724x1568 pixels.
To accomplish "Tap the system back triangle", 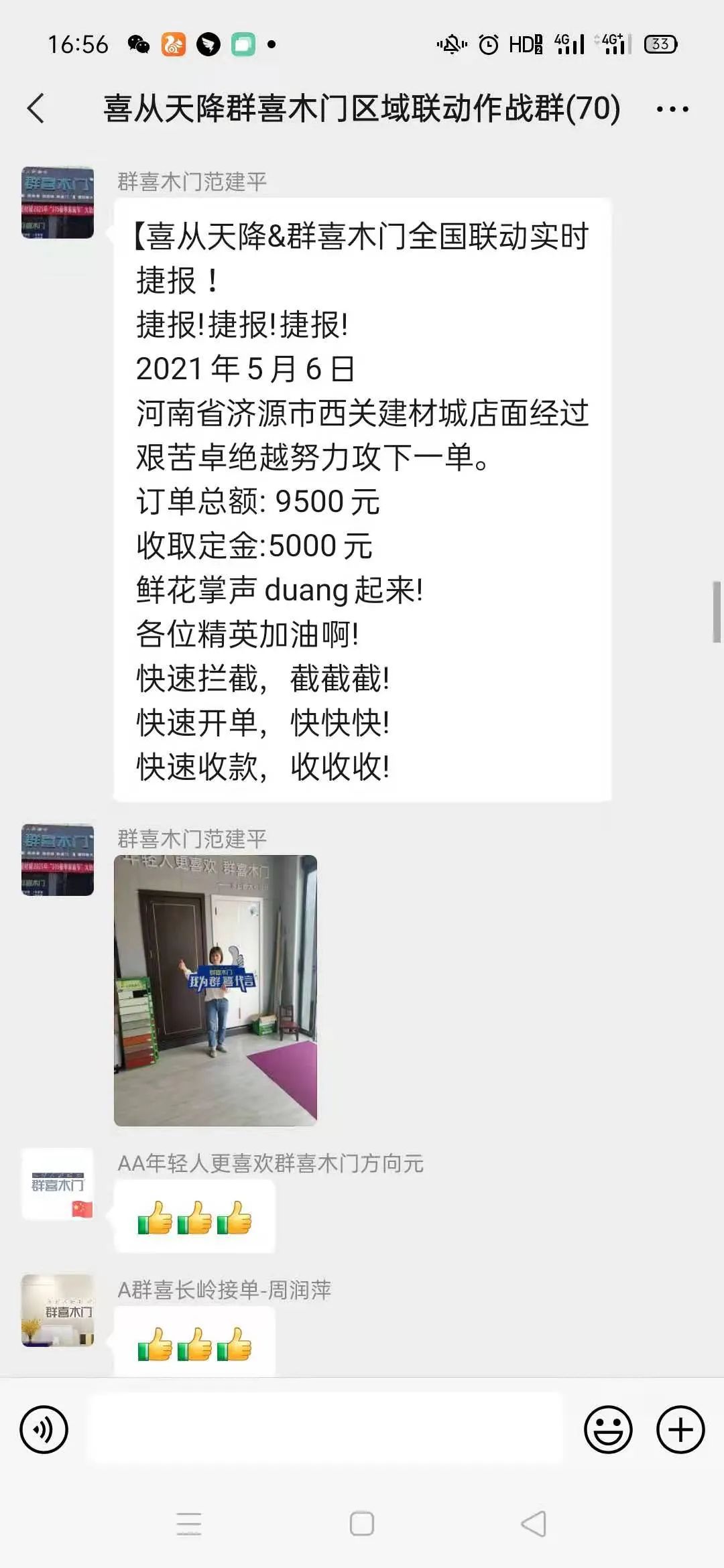I will point(534,1523).
